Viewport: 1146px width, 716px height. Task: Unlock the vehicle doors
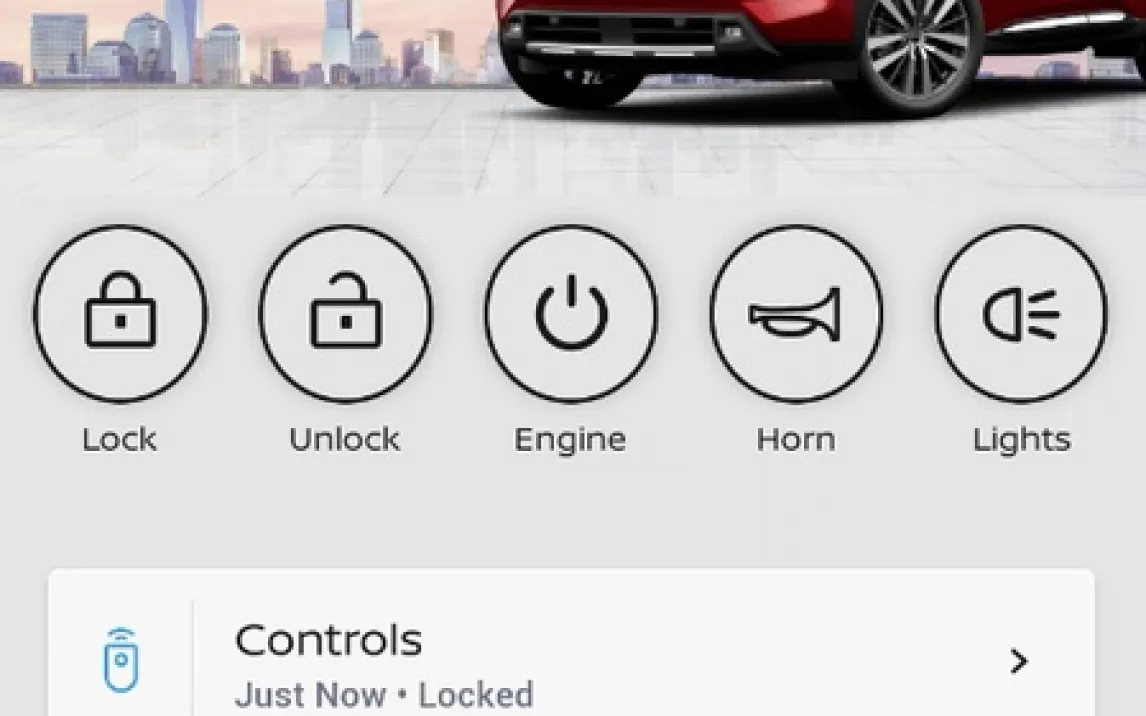345,313
